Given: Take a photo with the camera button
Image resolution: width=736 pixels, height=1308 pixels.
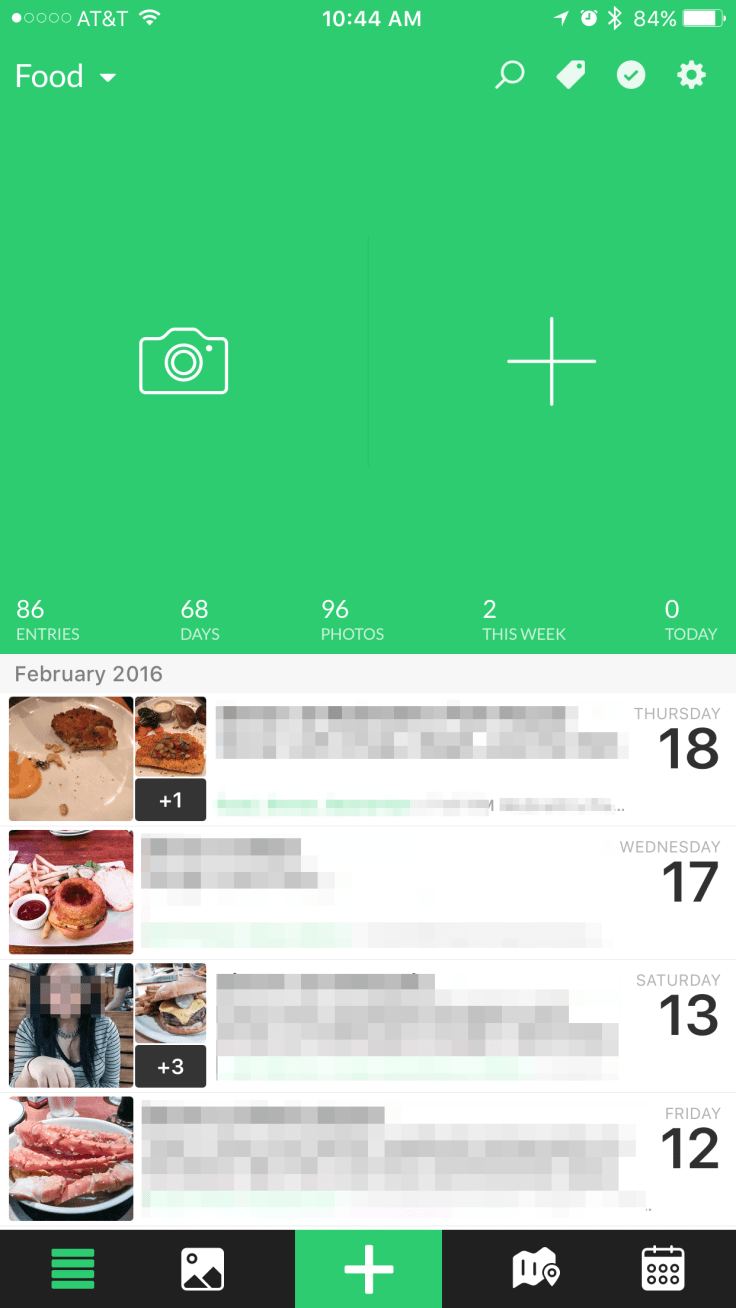Looking at the screenshot, I should click(184, 361).
